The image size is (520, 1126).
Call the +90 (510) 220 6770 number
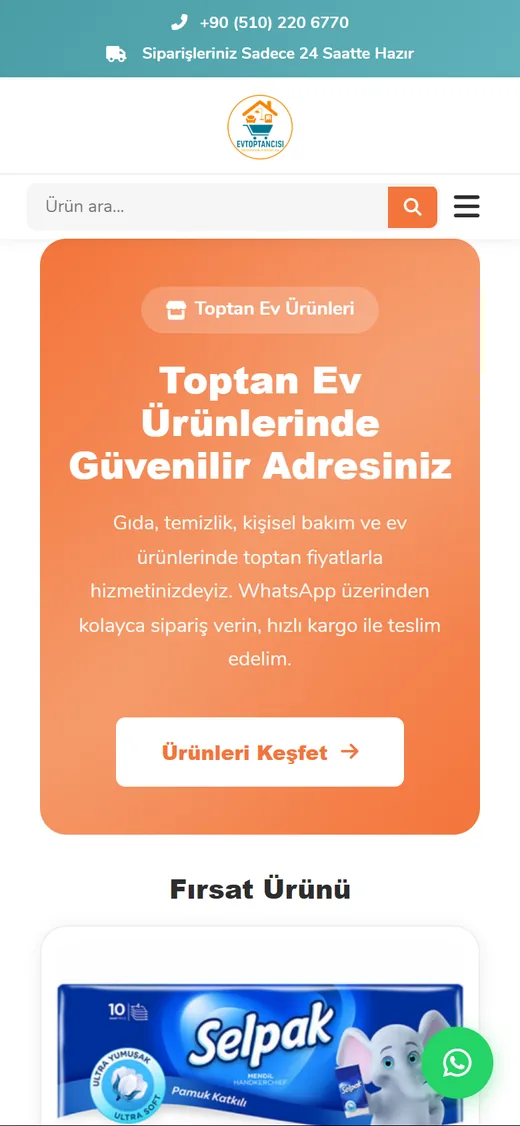click(260, 23)
